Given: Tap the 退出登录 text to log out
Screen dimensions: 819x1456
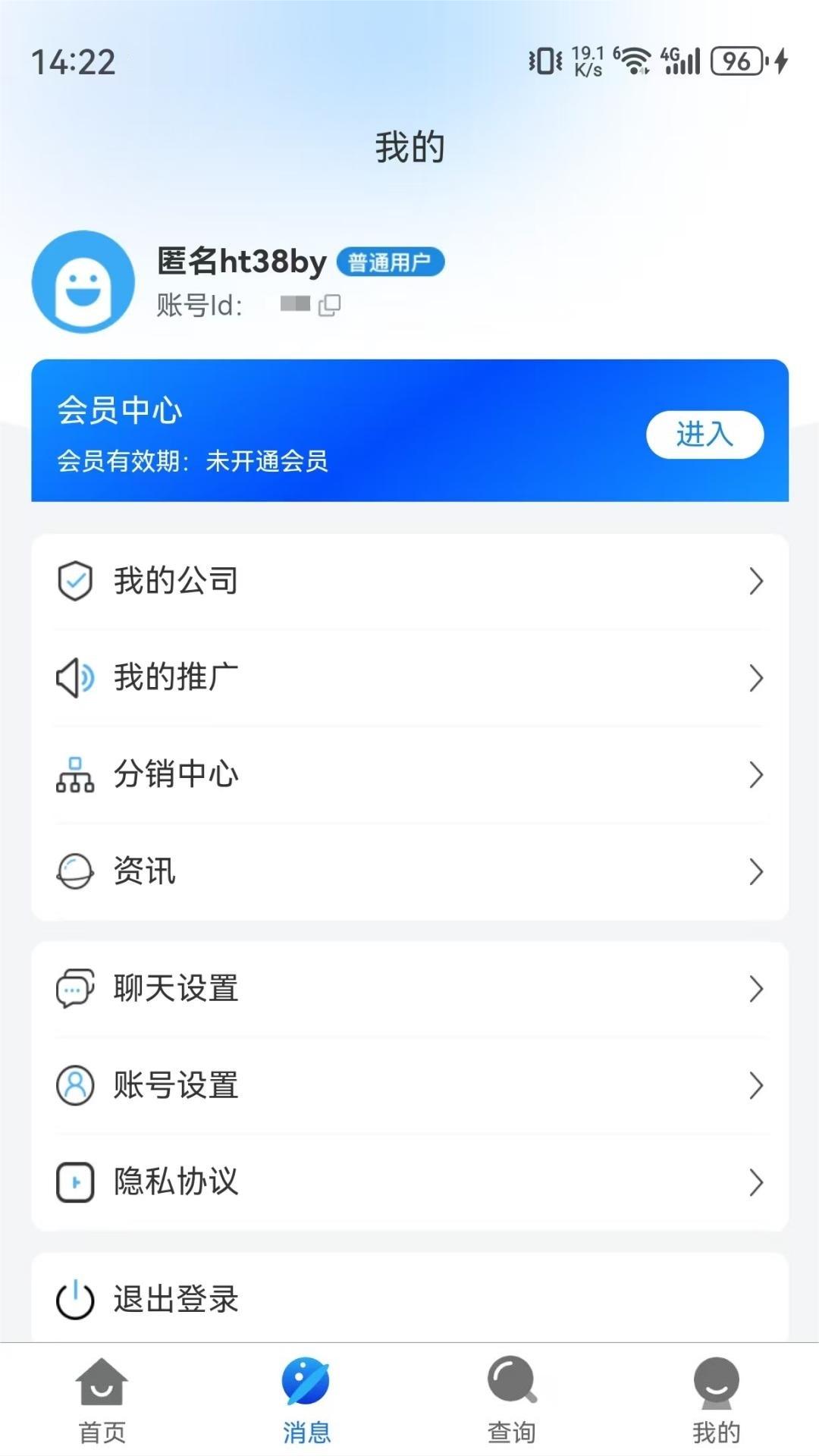Looking at the screenshot, I should (x=176, y=1298).
